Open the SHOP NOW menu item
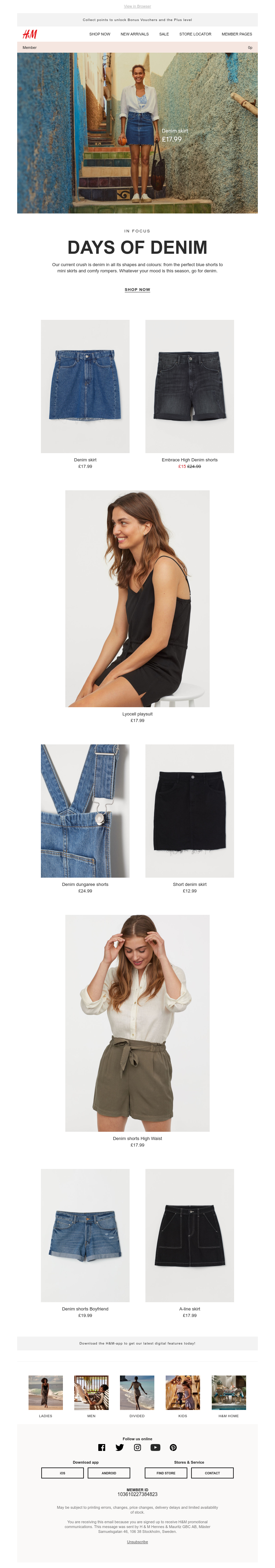The image size is (275, 1568). tap(100, 34)
